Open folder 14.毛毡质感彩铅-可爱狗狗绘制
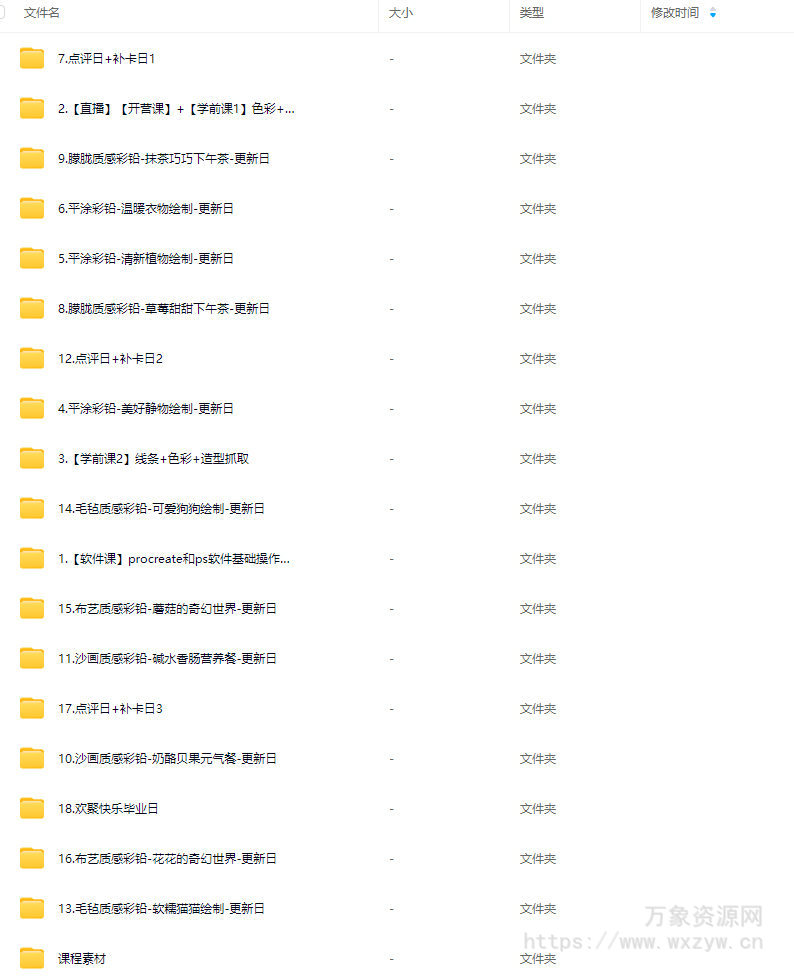The image size is (794, 976). [161, 509]
